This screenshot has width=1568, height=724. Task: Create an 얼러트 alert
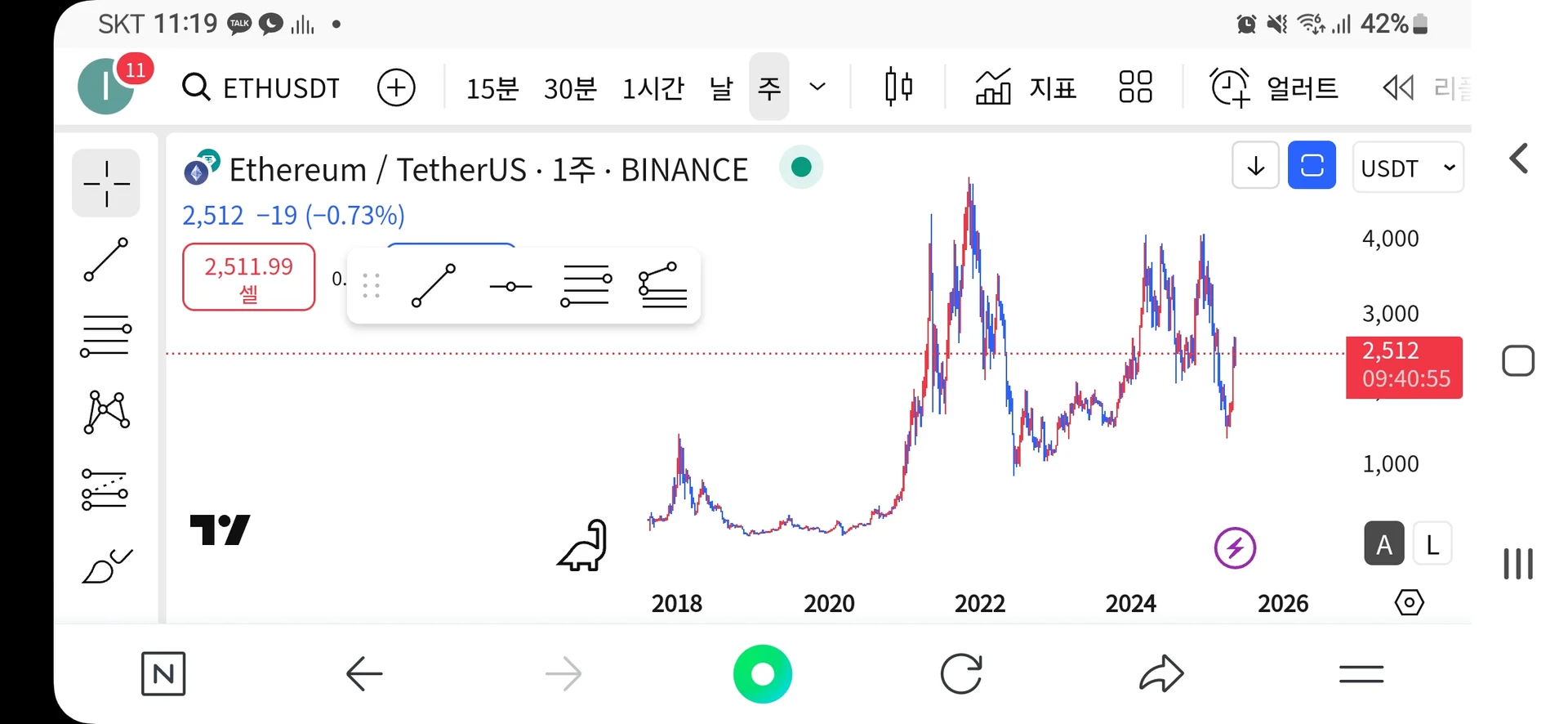point(1274,87)
